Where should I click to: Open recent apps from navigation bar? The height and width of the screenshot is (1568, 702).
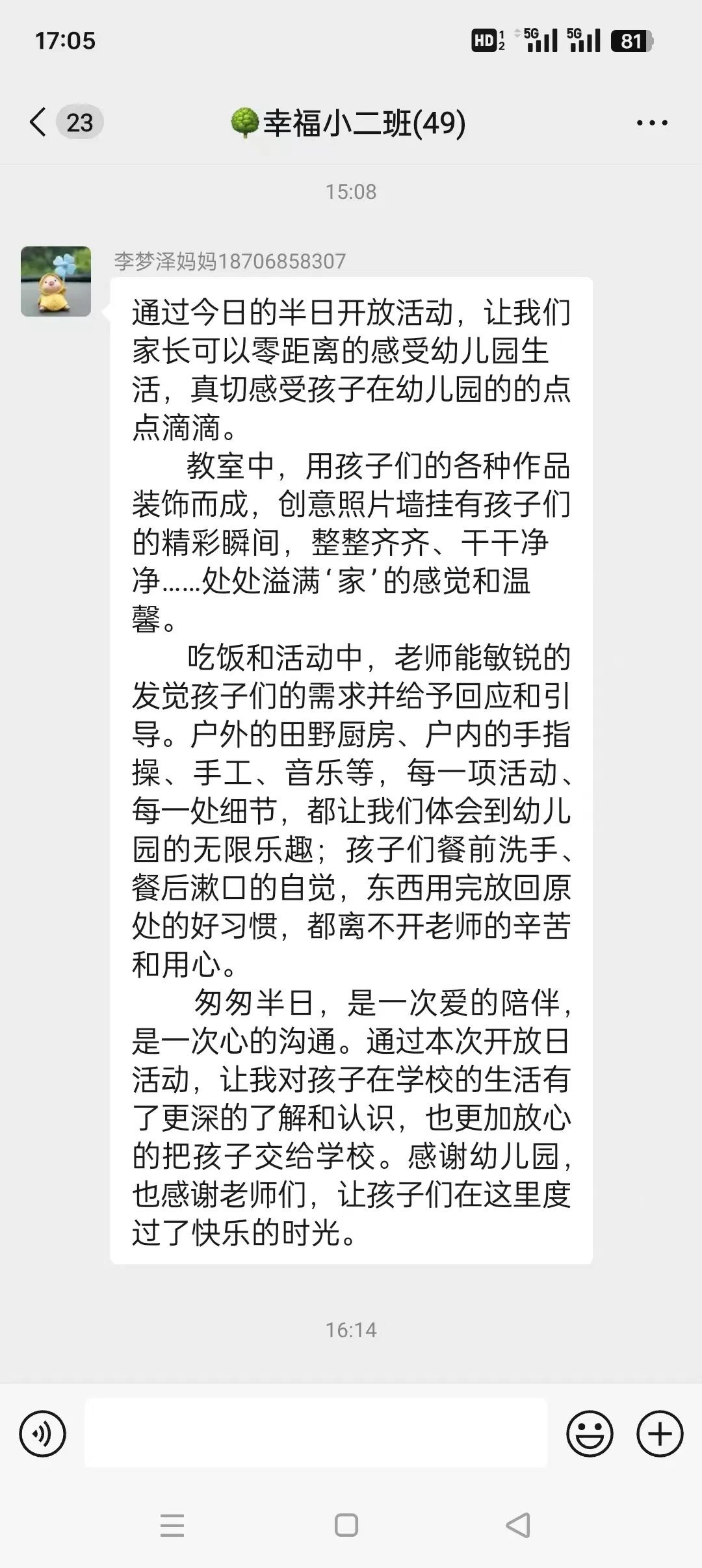tap(172, 1525)
